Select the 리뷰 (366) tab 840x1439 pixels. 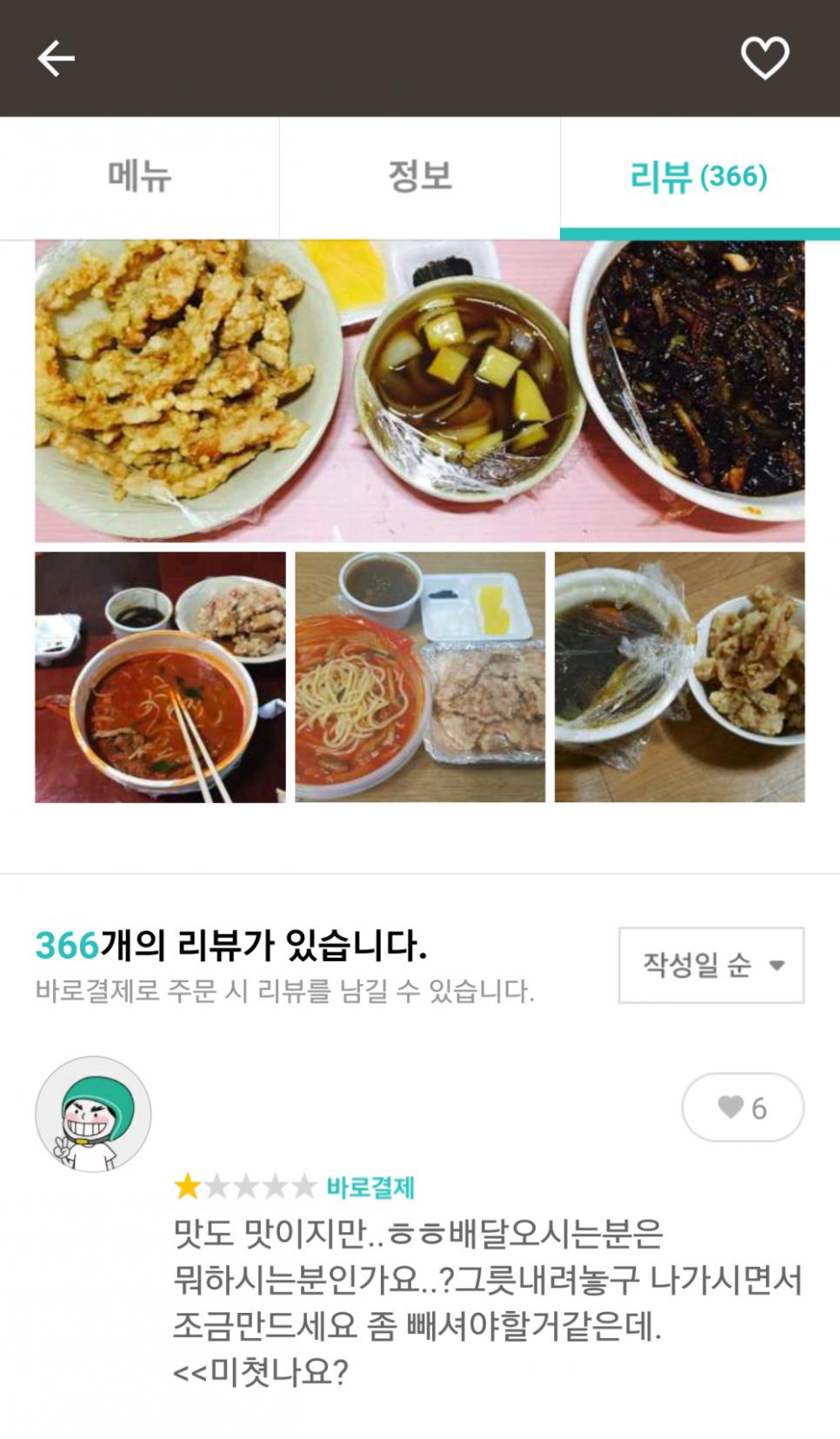(x=699, y=177)
